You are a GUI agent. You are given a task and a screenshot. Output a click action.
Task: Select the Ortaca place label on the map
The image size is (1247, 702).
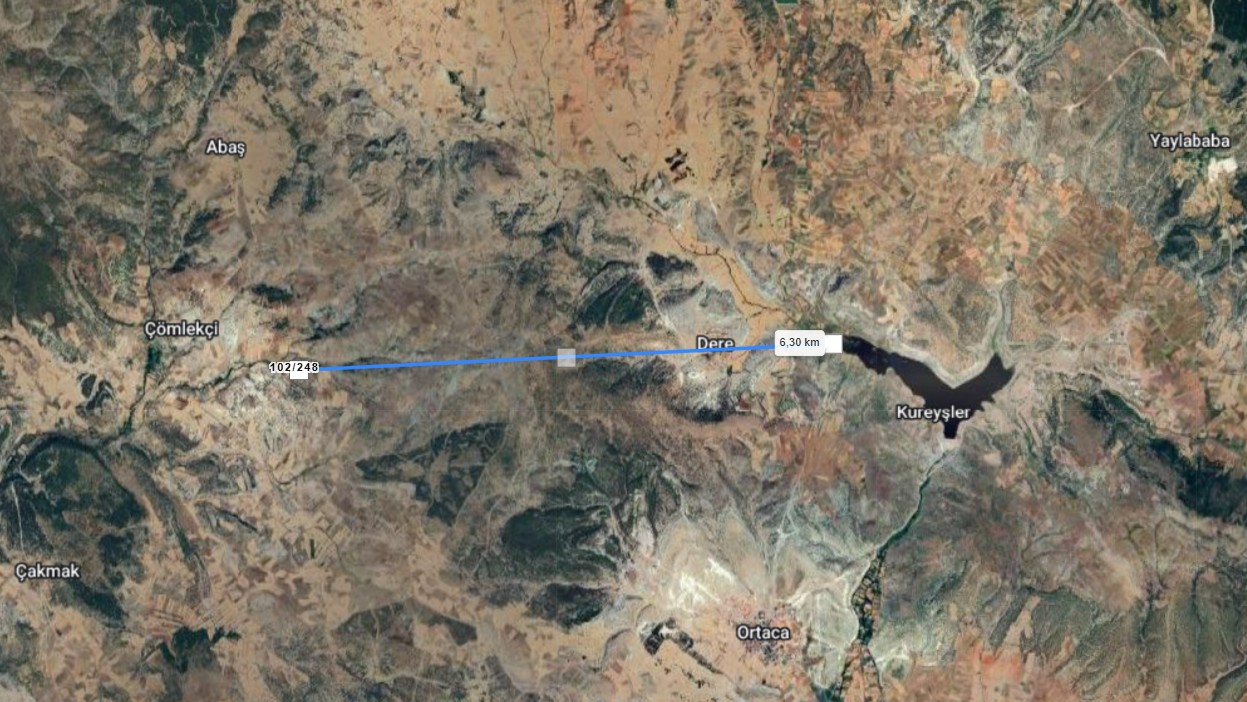pos(762,632)
